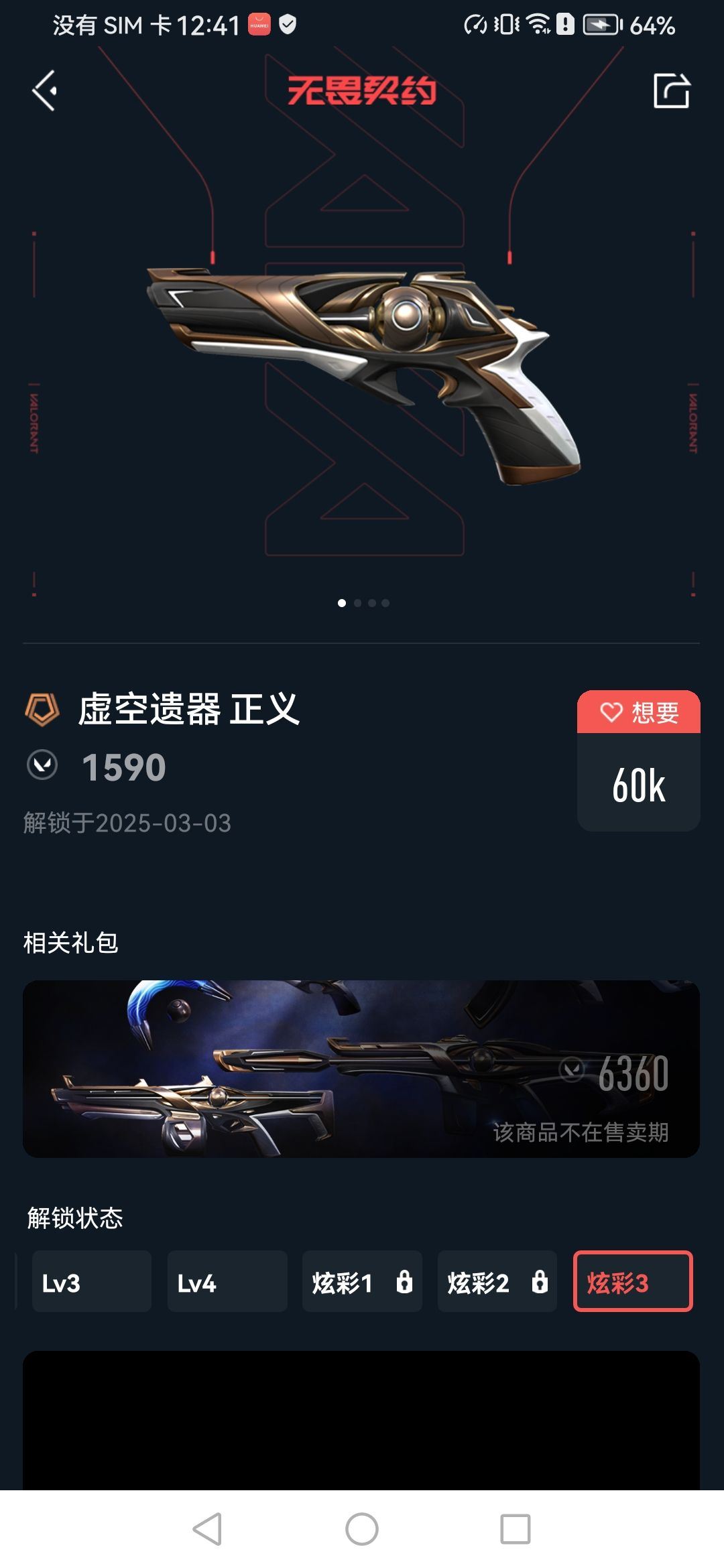The height and width of the screenshot is (1568, 724).
Task: Switch to the Lv4 tab
Action: (227, 1282)
